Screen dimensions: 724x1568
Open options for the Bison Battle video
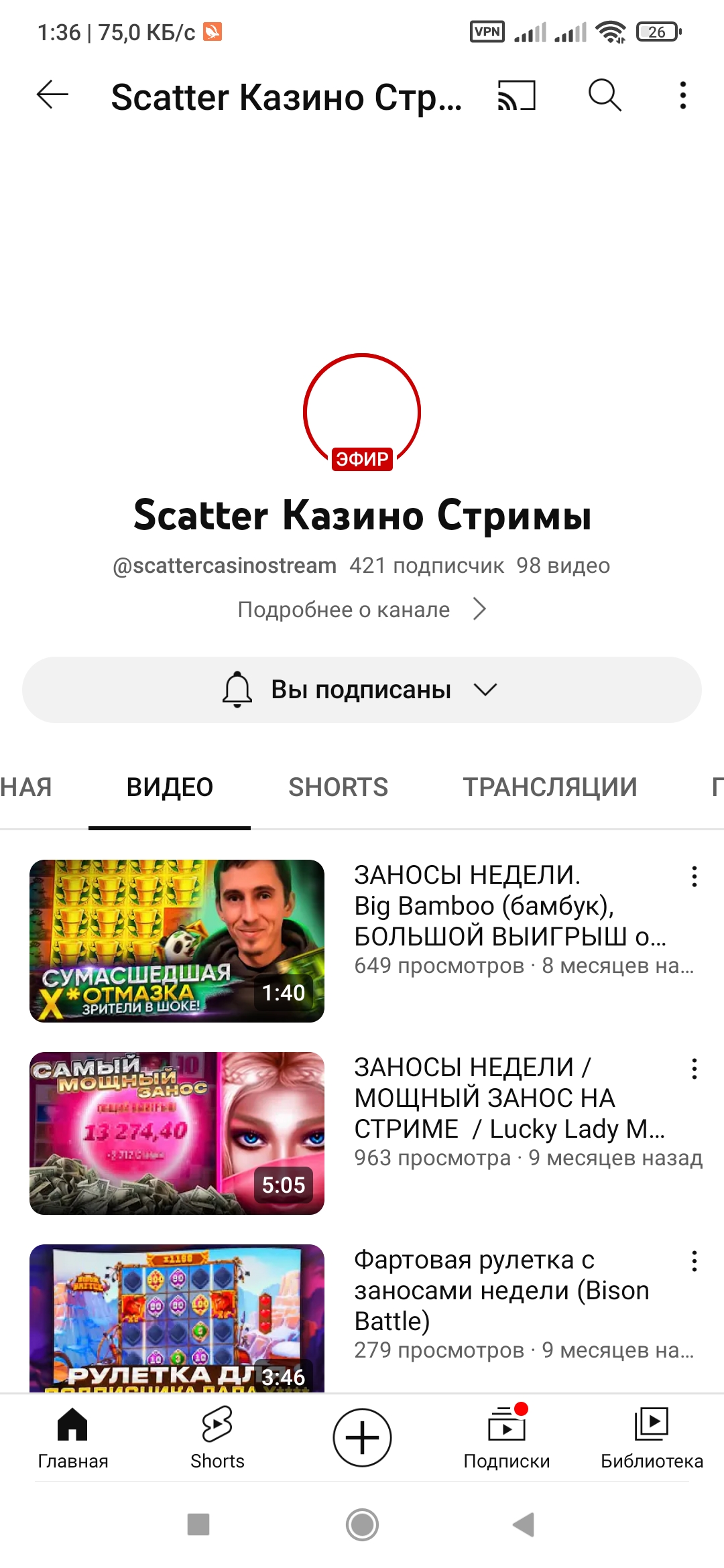click(x=695, y=1261)
